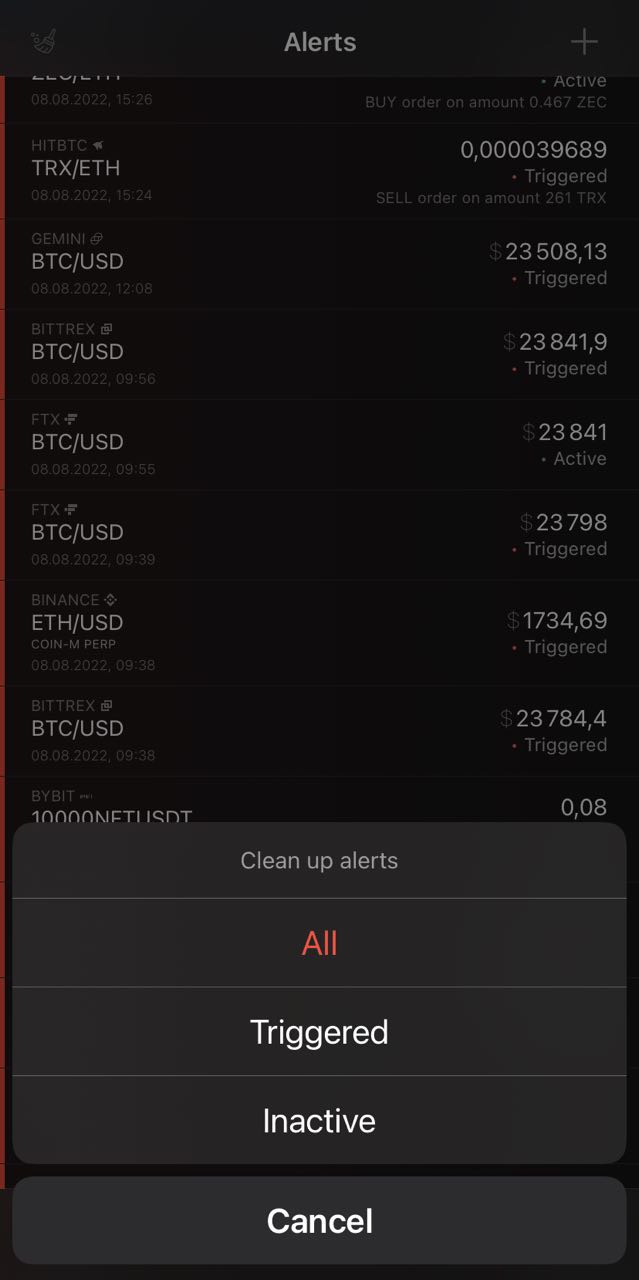
Task: Select Inactive in the clean up sheet
Action: (x=319, y=1120)
